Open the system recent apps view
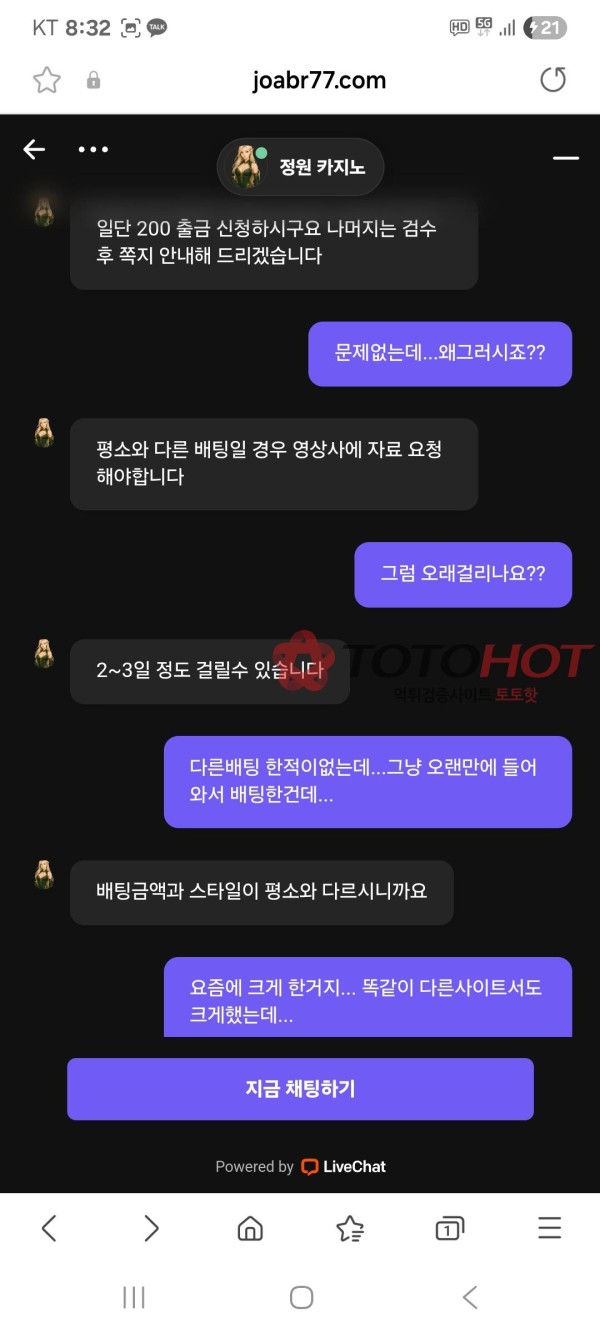The height and width of the screenshot is (1333, 600). pyautogui.click(x=134, y=1297)
